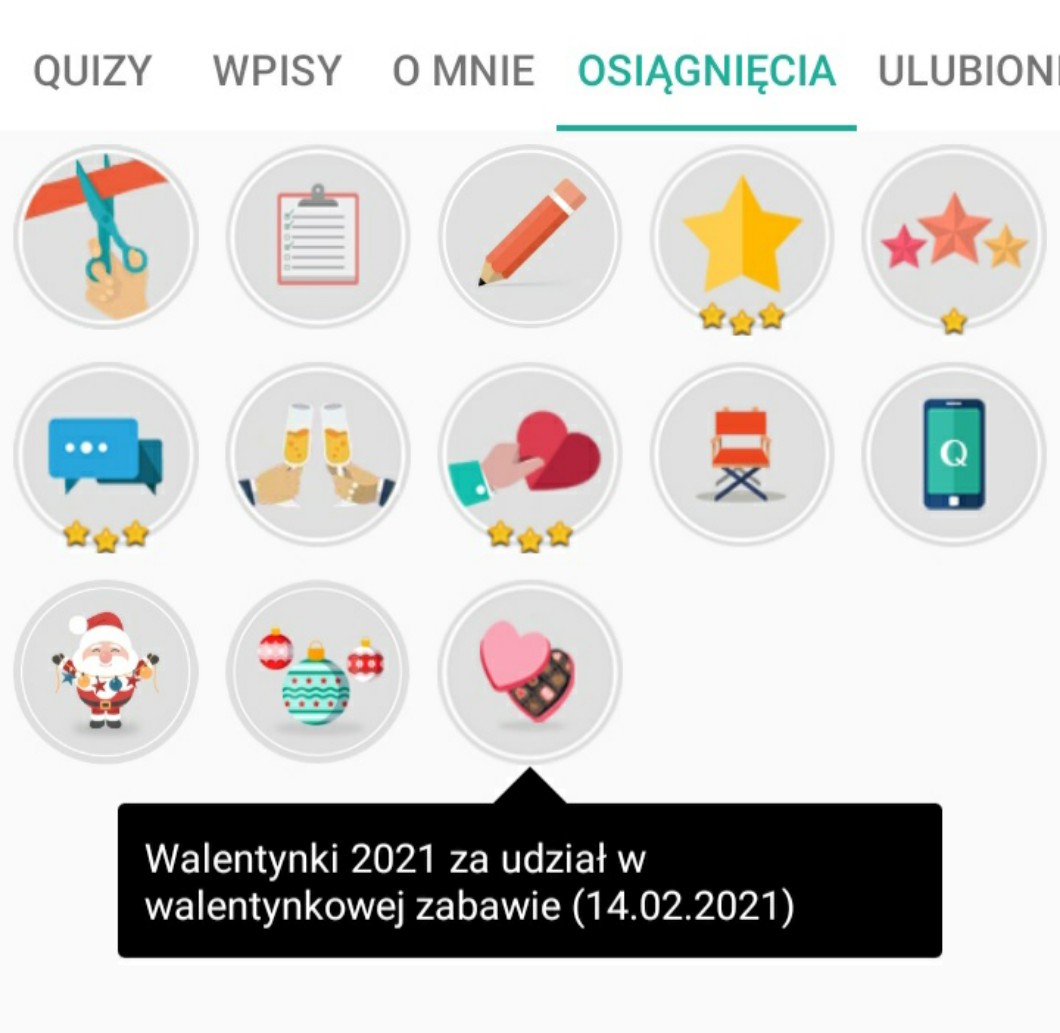The image size is (1060, 1033).
Task: Open the WPISY tab
Action: click(277, 71)
